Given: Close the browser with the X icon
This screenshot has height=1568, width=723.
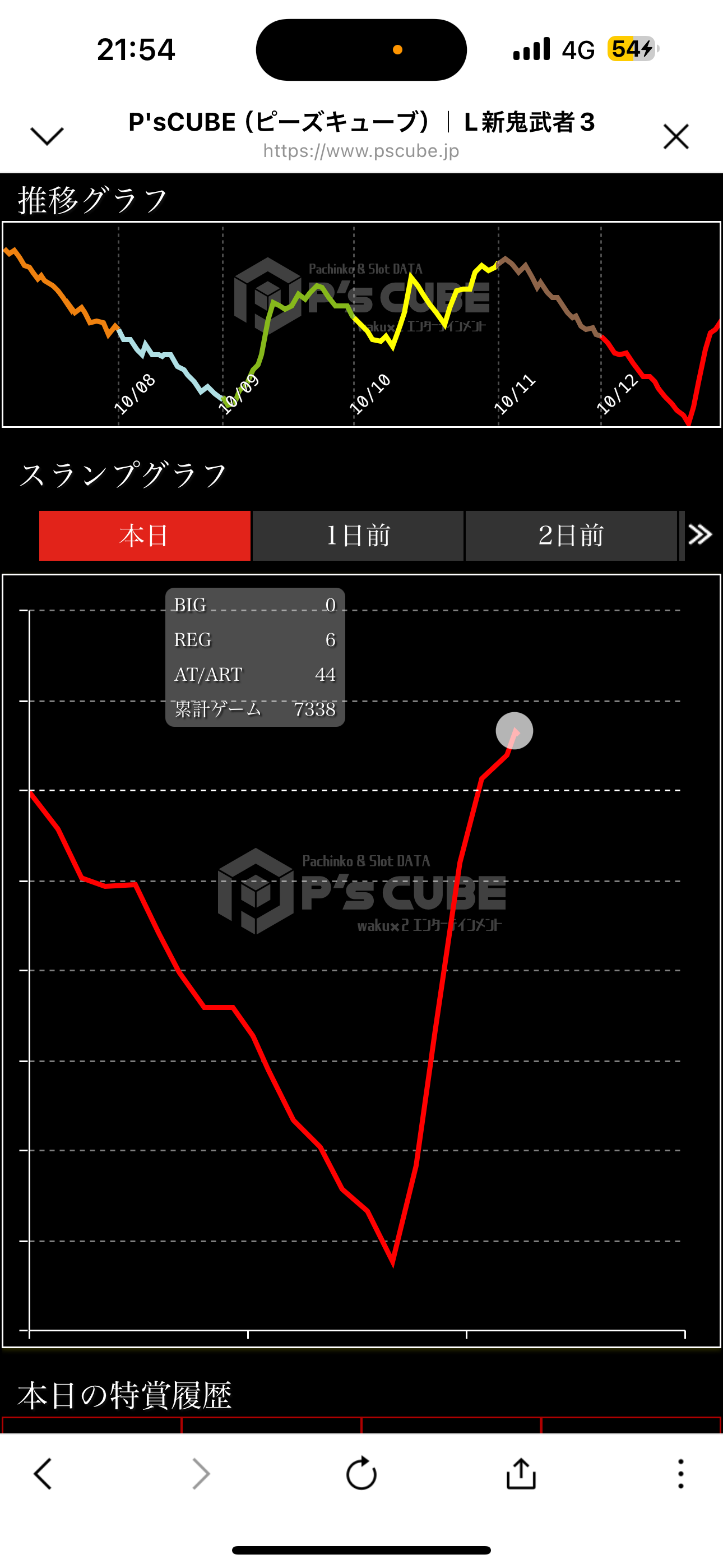Looking at the screenshot, I should tap(675, 136).
